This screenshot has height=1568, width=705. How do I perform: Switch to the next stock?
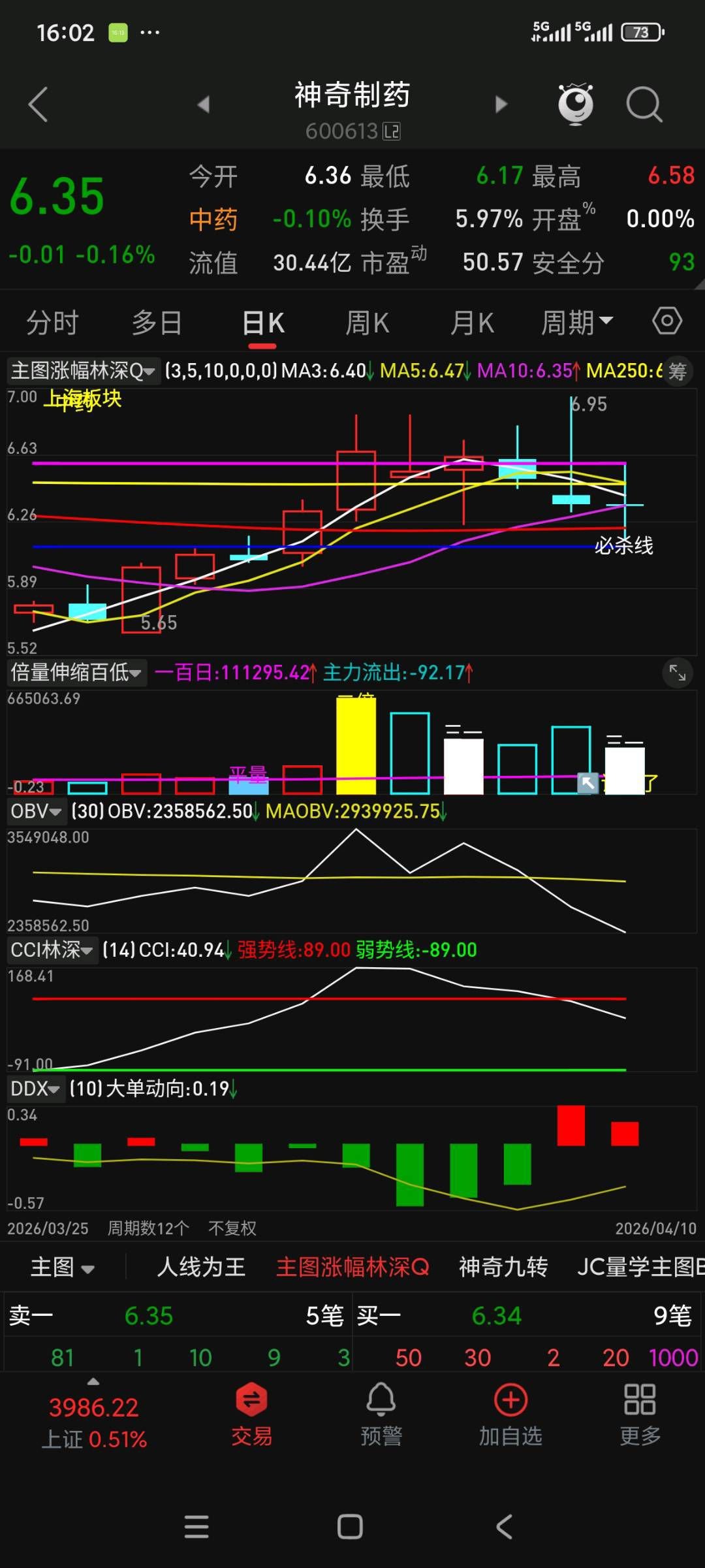501,104
